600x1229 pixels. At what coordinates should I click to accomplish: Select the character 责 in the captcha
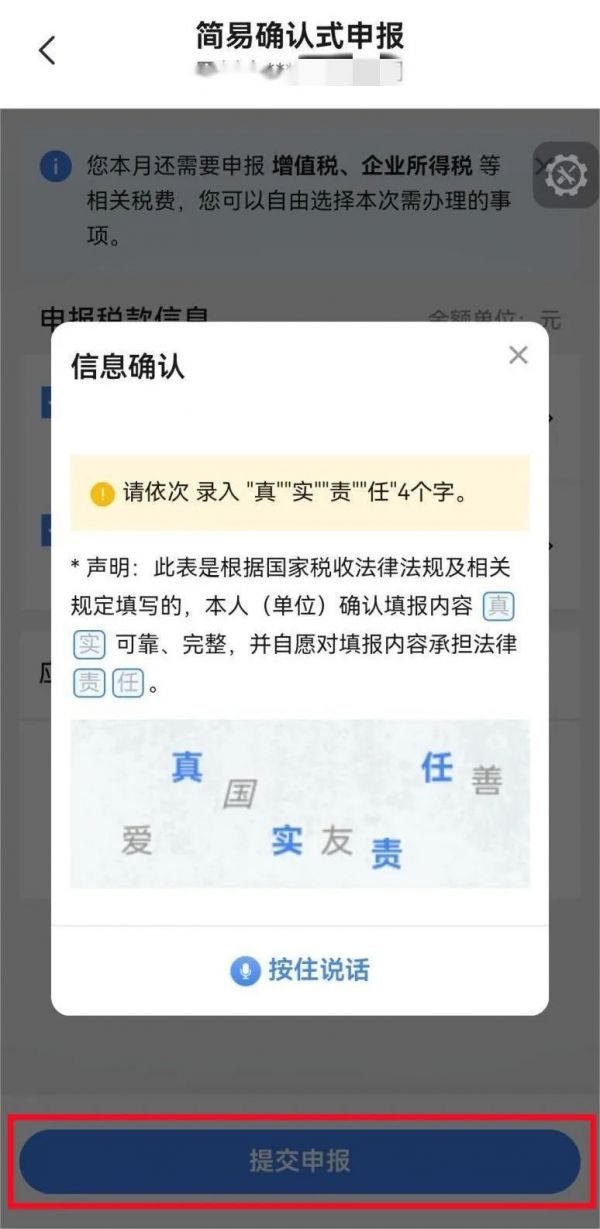tap(386, 853)
